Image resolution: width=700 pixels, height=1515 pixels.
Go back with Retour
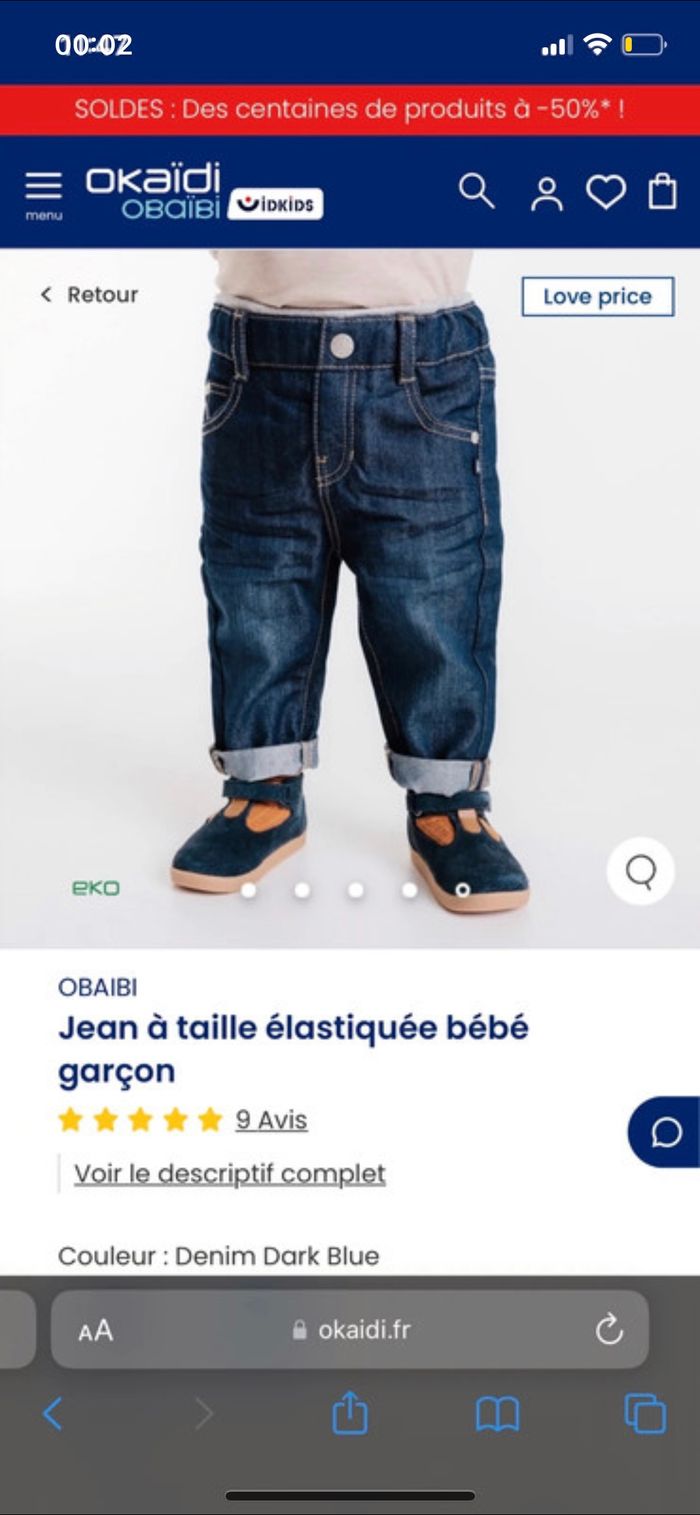90,295
